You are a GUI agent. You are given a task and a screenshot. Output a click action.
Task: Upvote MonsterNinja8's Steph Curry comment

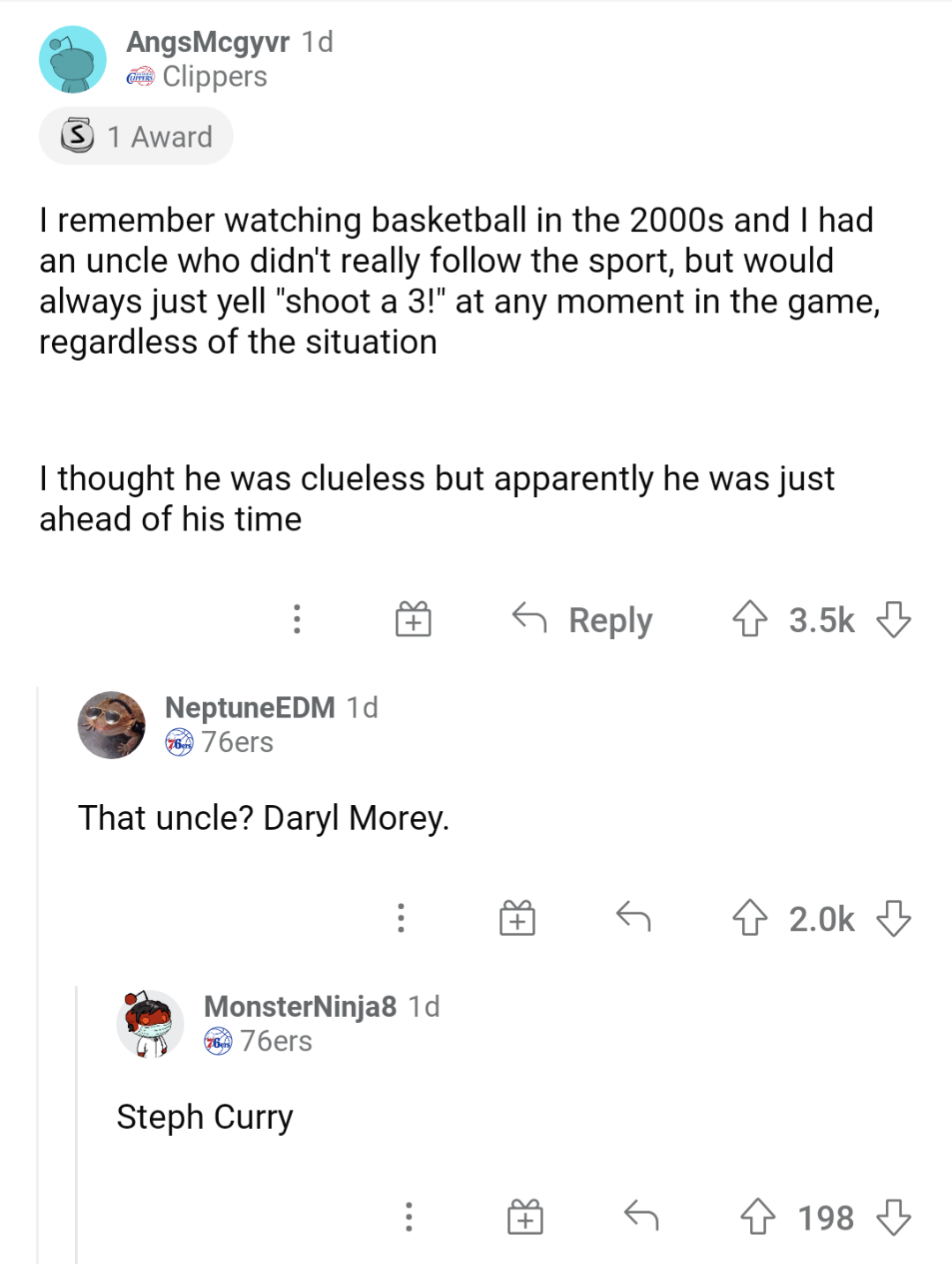[x=756, y=1216]
